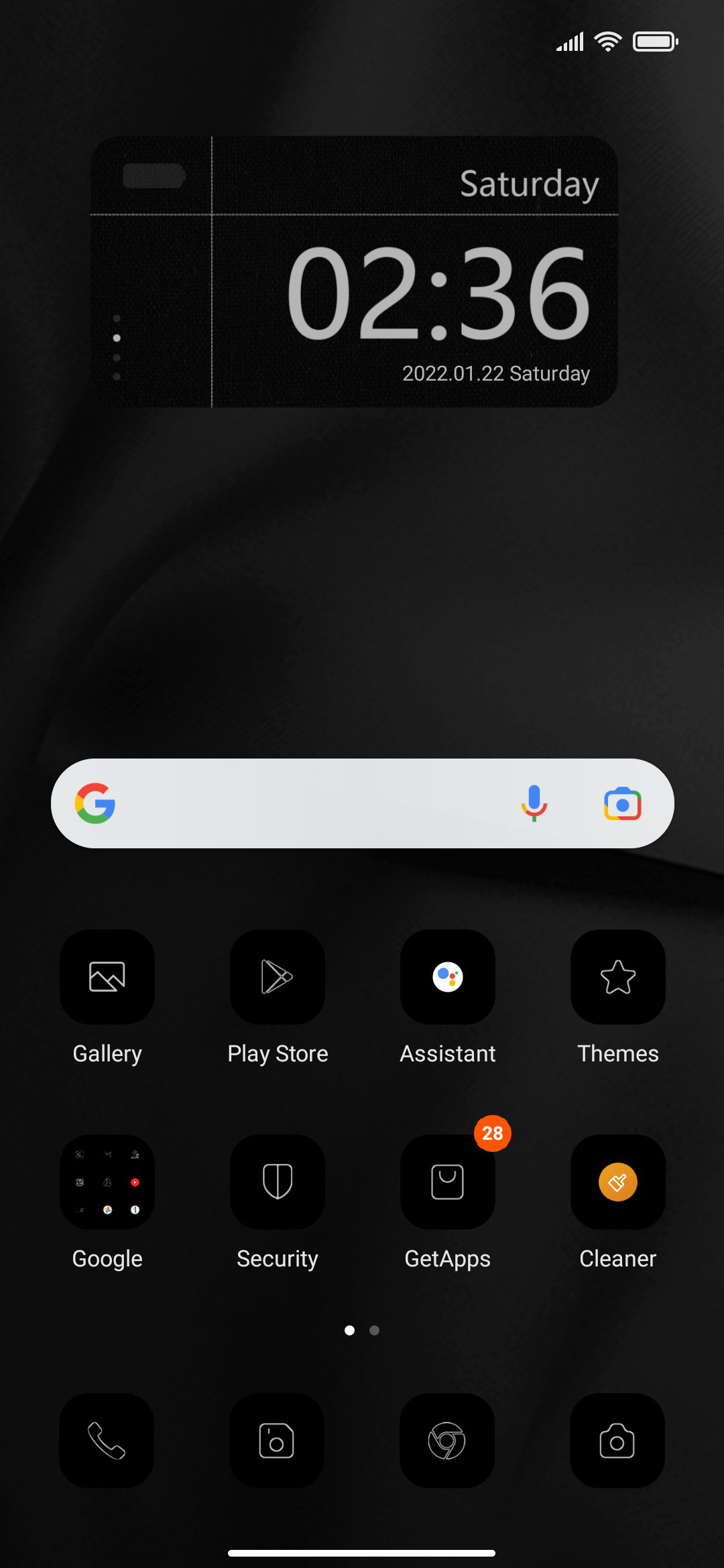Image resolution: width=724 pixels, height=1568 pixels.
Task: Open Google Lens camera icon
Action: [x=623, y=803]
